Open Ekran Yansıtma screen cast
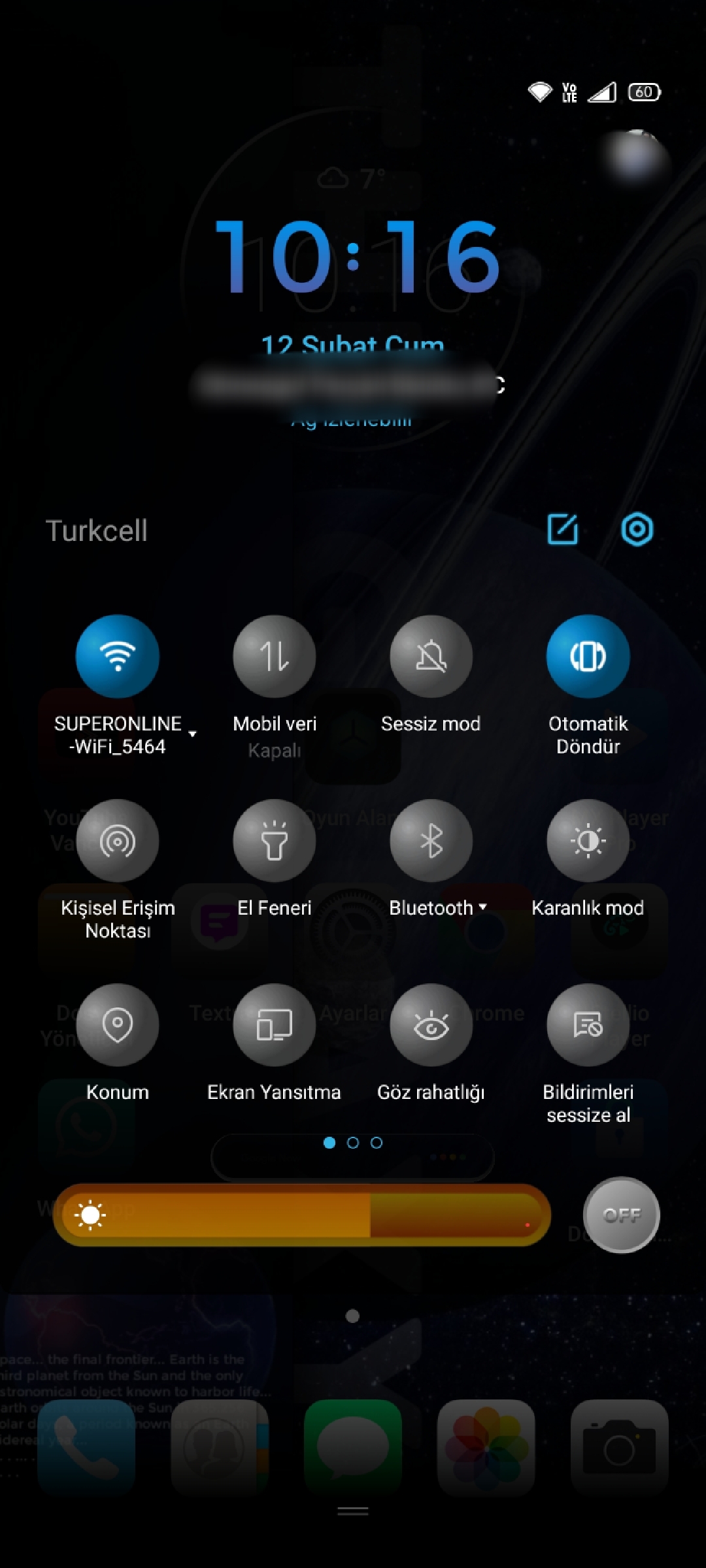706x1568 pixels. 275,1024
